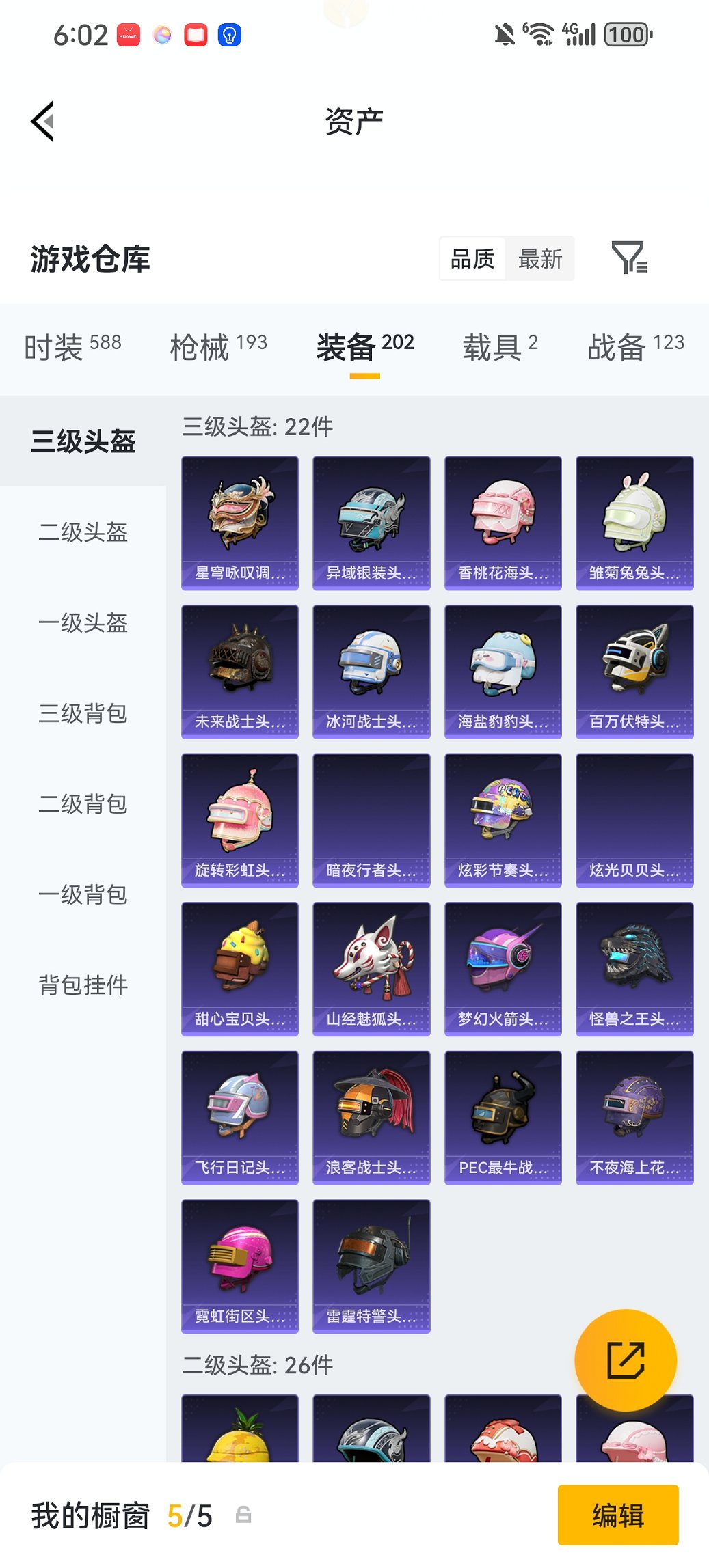
Task: Open the 二级背包 category
Action: point(82,804)
